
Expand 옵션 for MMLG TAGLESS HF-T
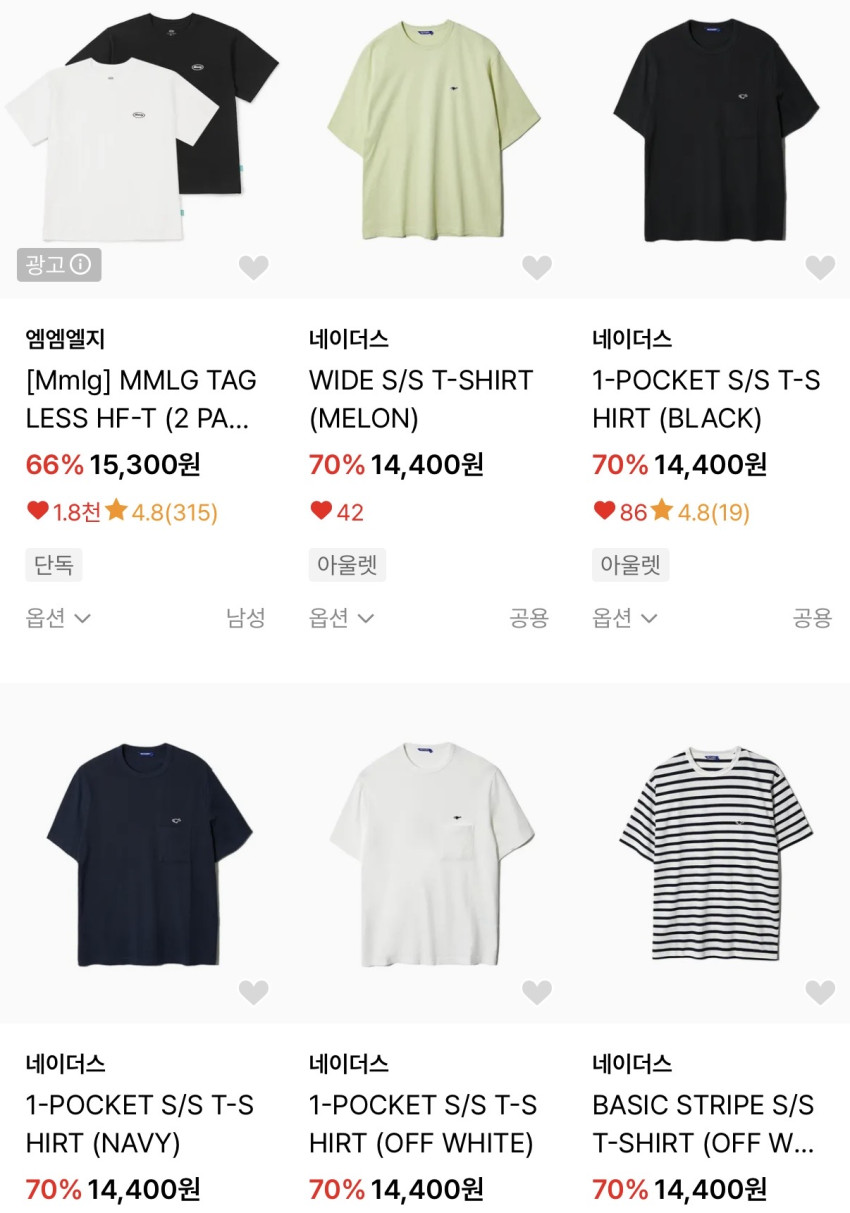[x=58, y=618]
